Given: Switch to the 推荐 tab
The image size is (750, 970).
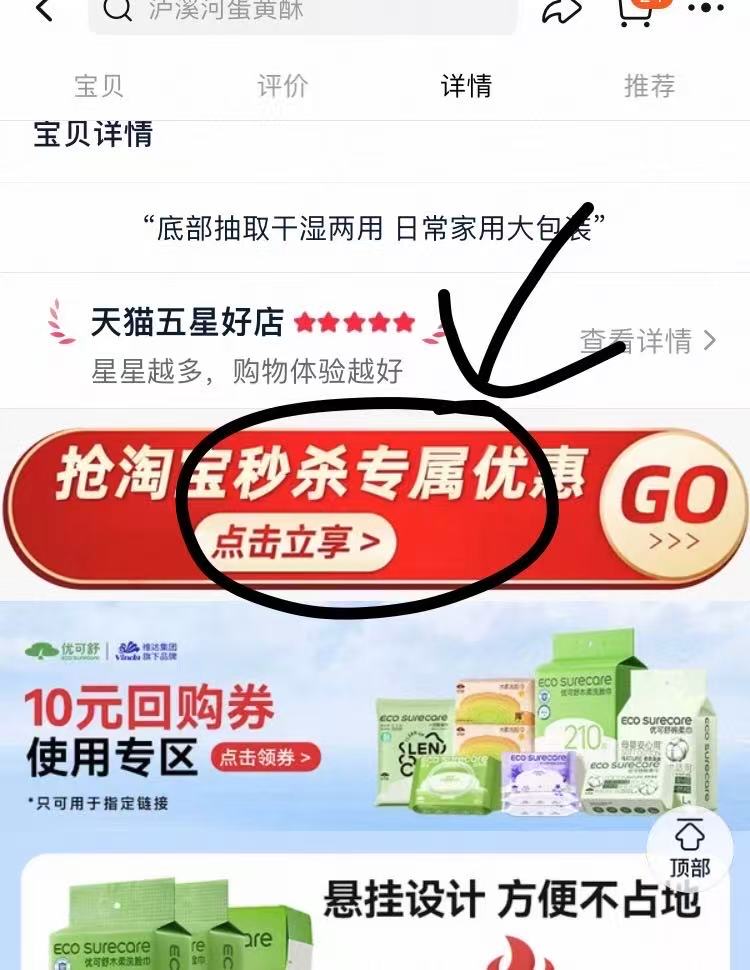Looking at the screenshot, I should (649, 86).
